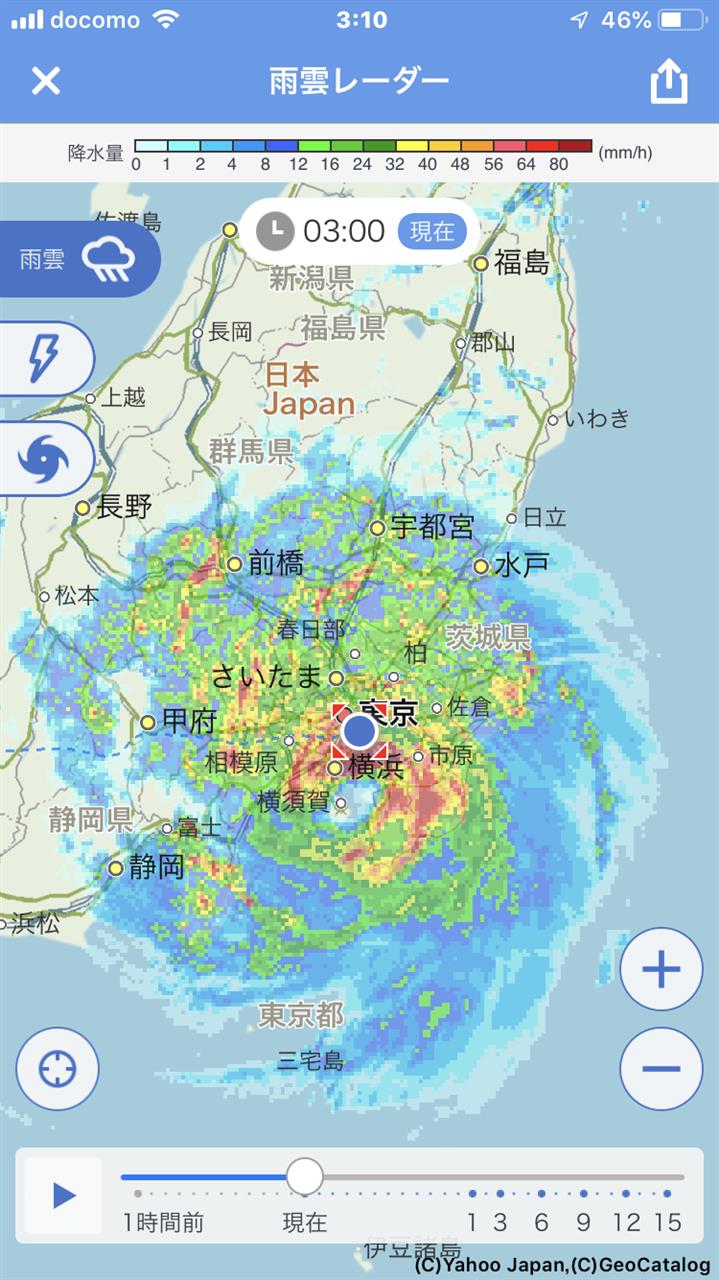Zoom in on the map
This screenshot has width=719, height=1280.
[661, 969]
